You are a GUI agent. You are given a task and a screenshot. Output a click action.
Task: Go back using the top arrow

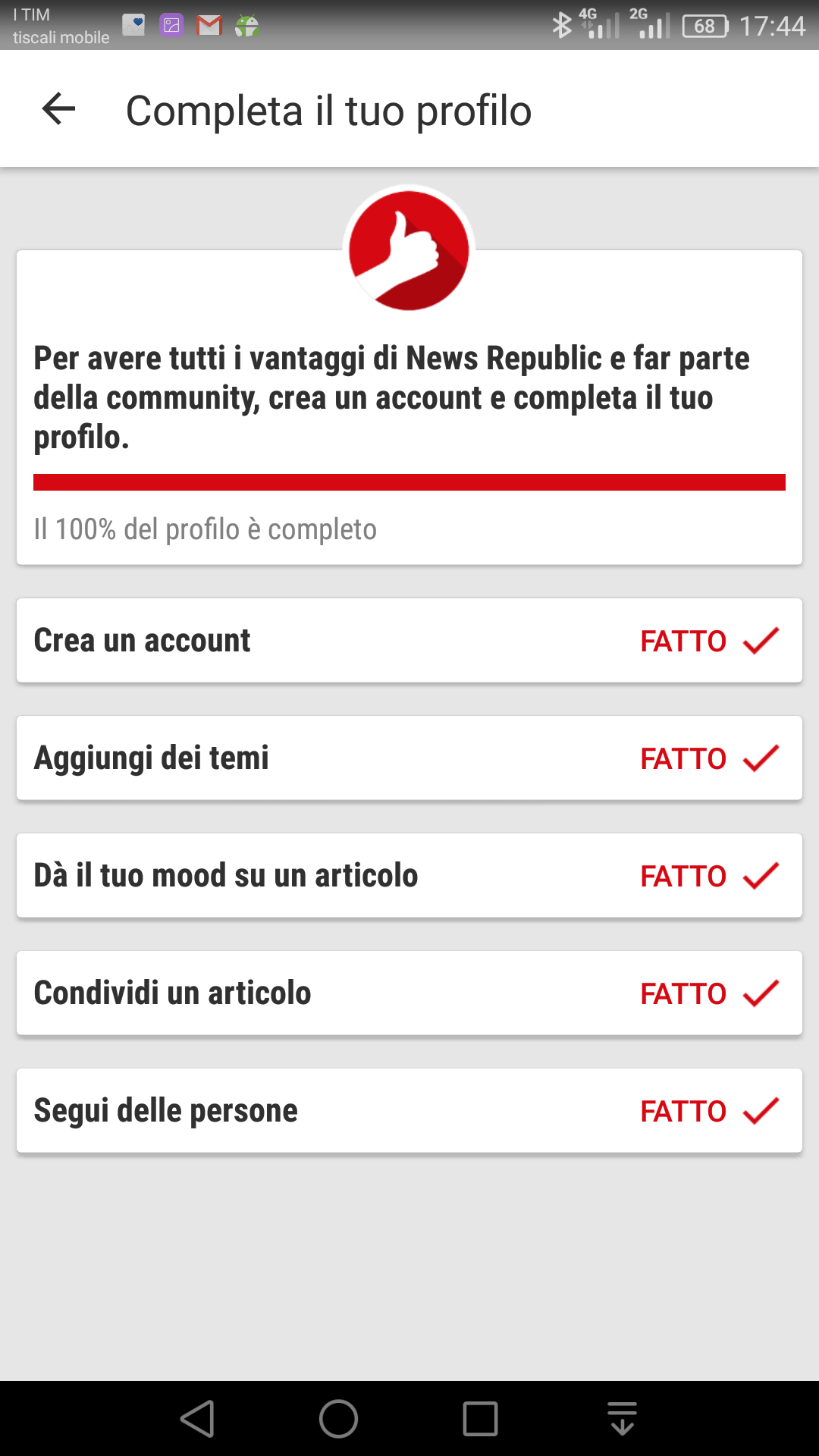(58, 109)
